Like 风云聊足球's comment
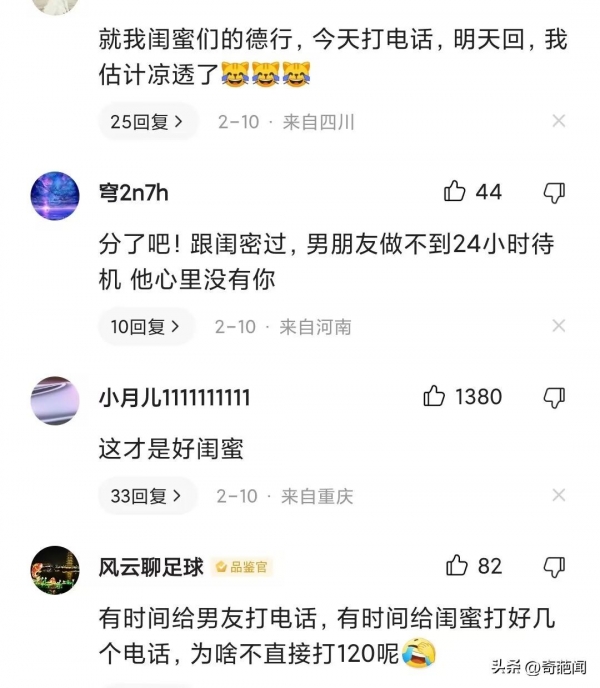 457,566
